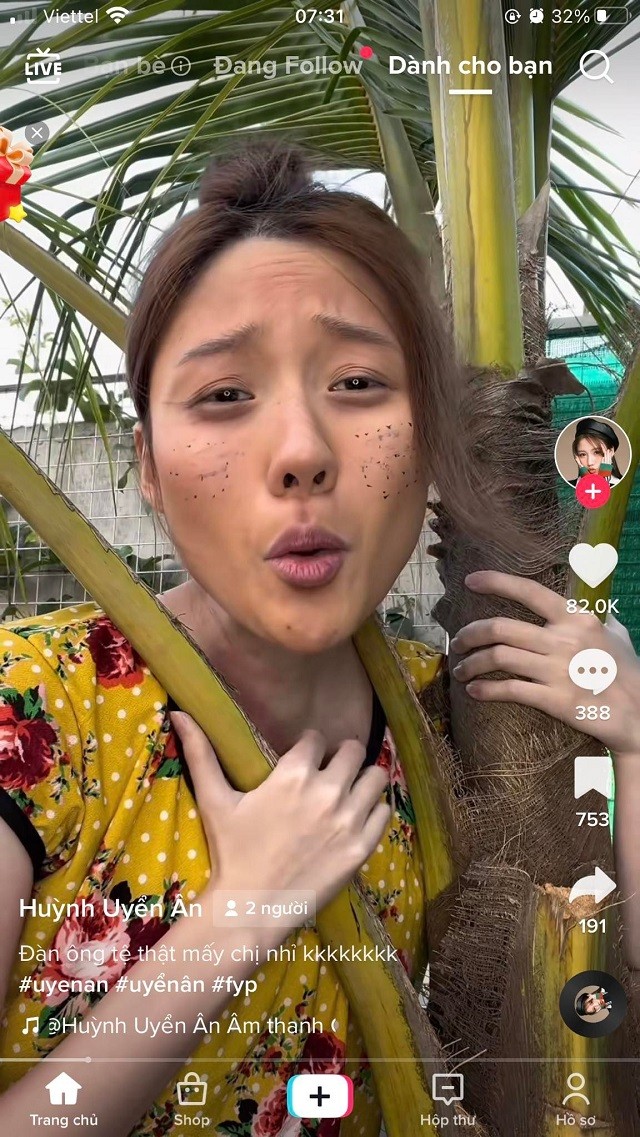The width and height of the screenshot is (640, 1137).
Task: Open the #fyp hashtag
Action: coord(234,985)
